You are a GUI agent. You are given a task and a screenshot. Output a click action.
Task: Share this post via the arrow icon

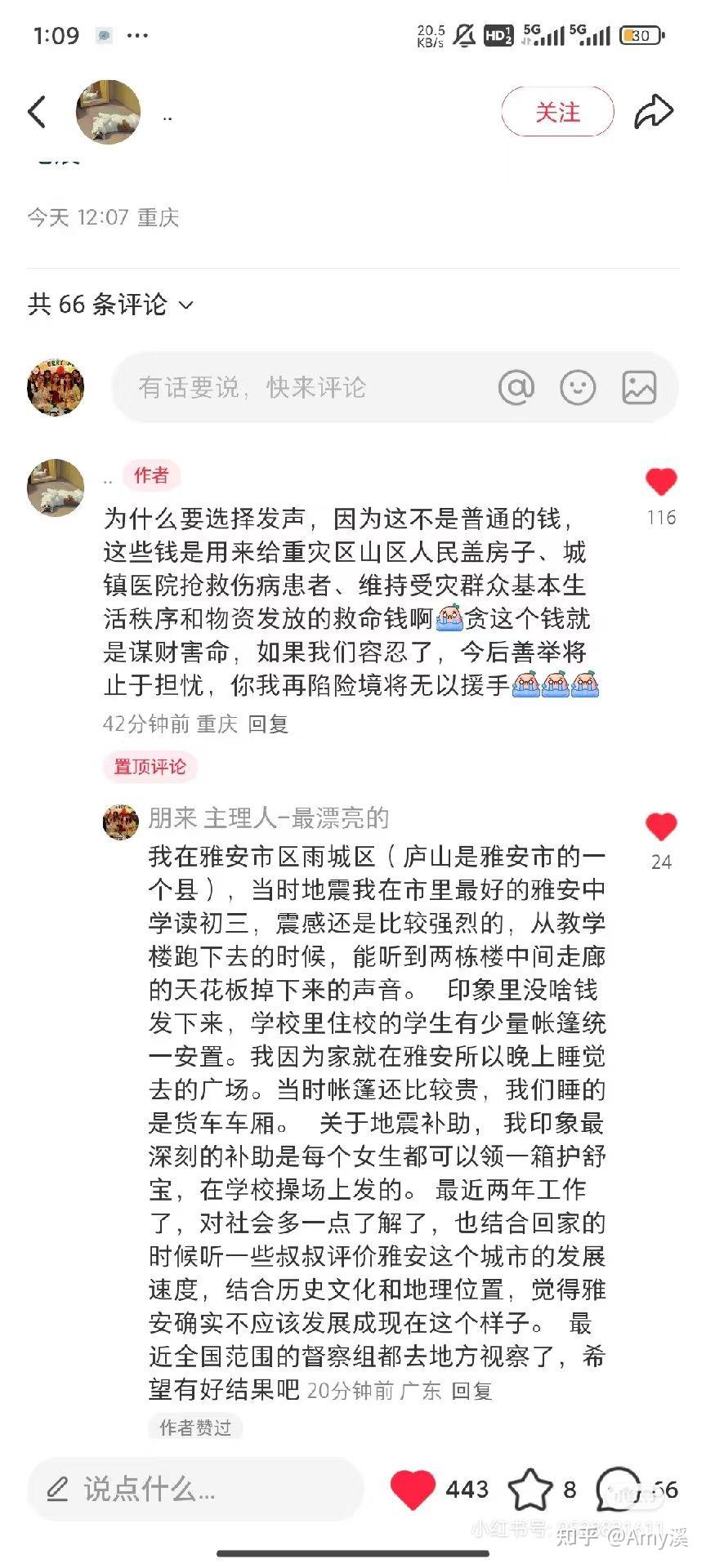(x=654, y=112)
